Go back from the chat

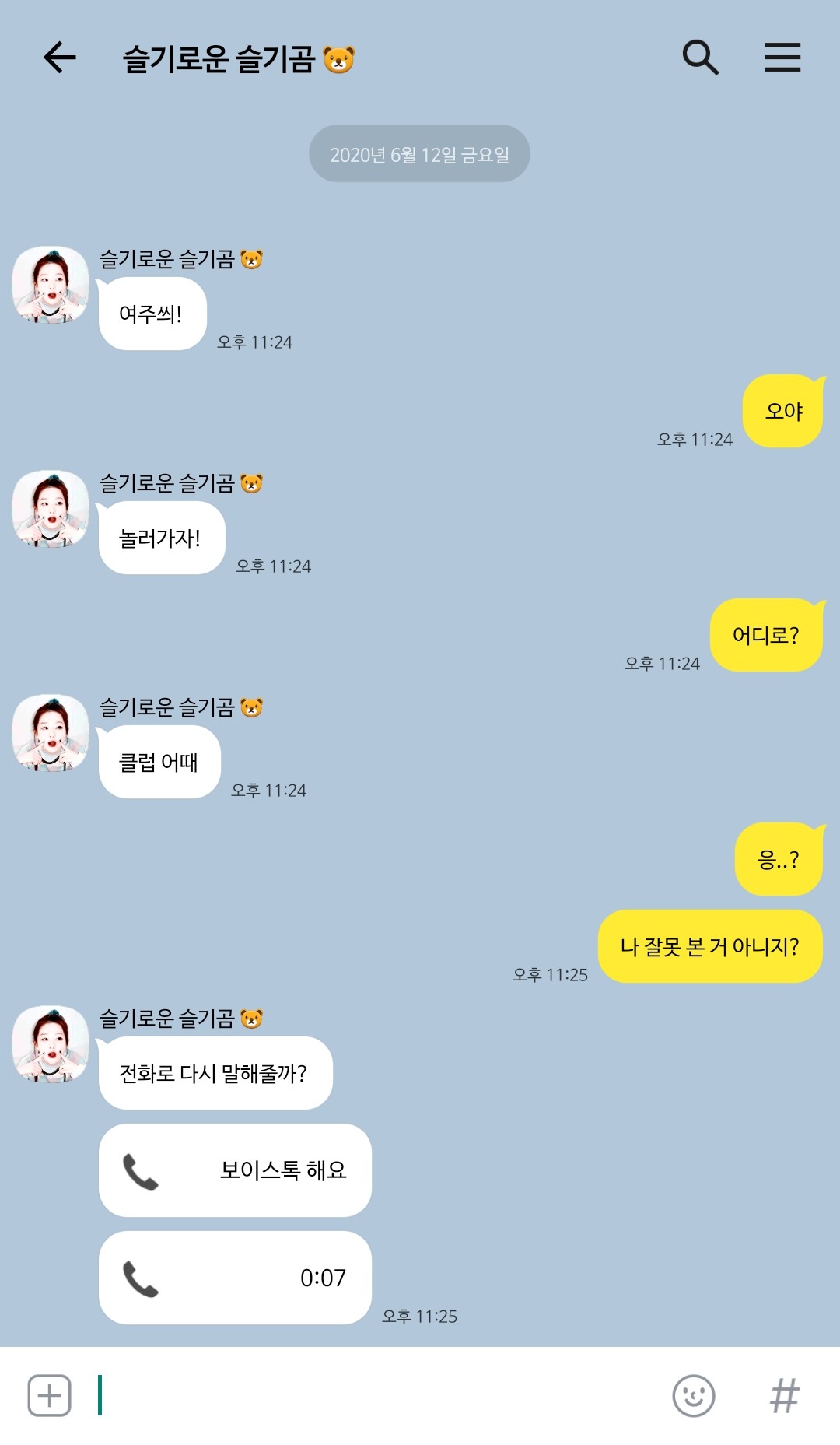(59, 58)
